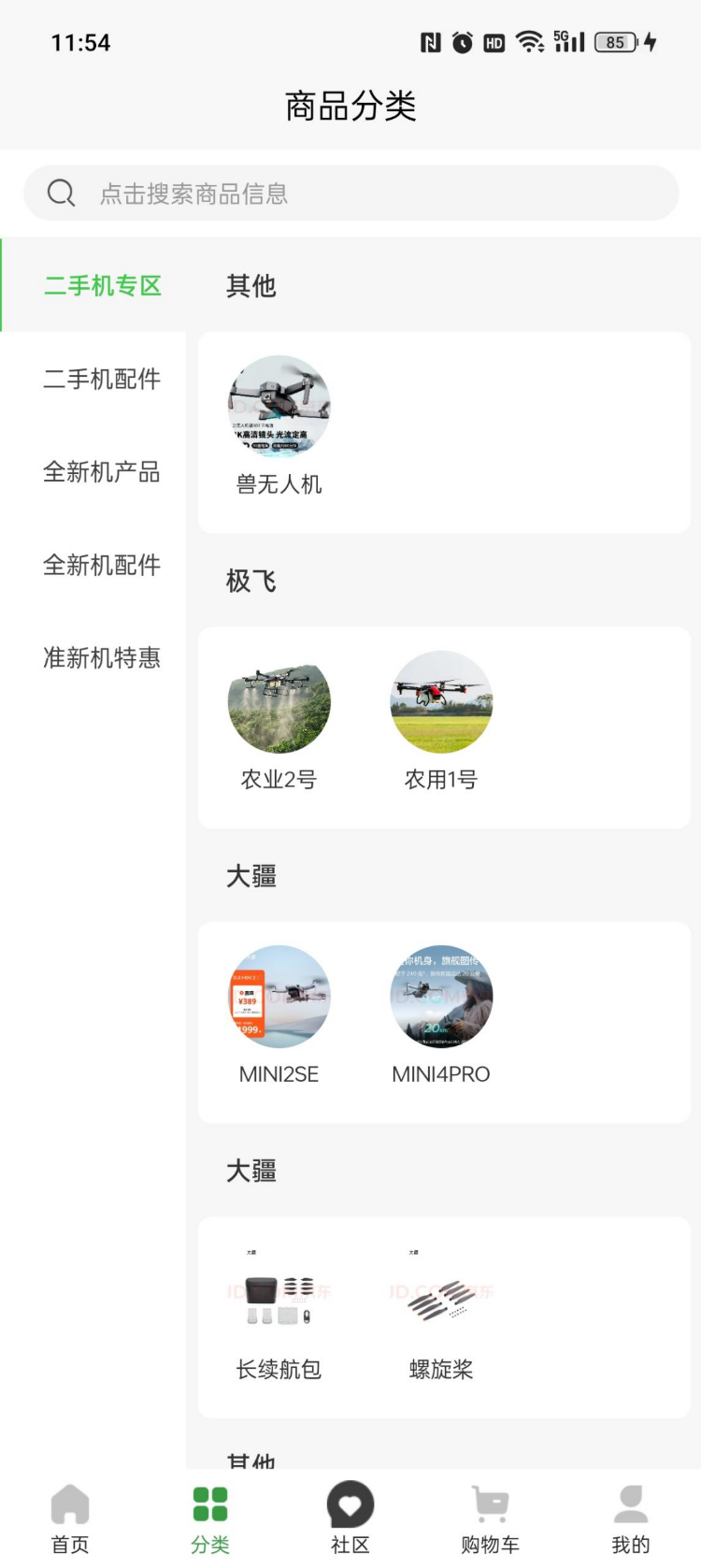Tap the 分类 category grid icon

pos(209,1503)
